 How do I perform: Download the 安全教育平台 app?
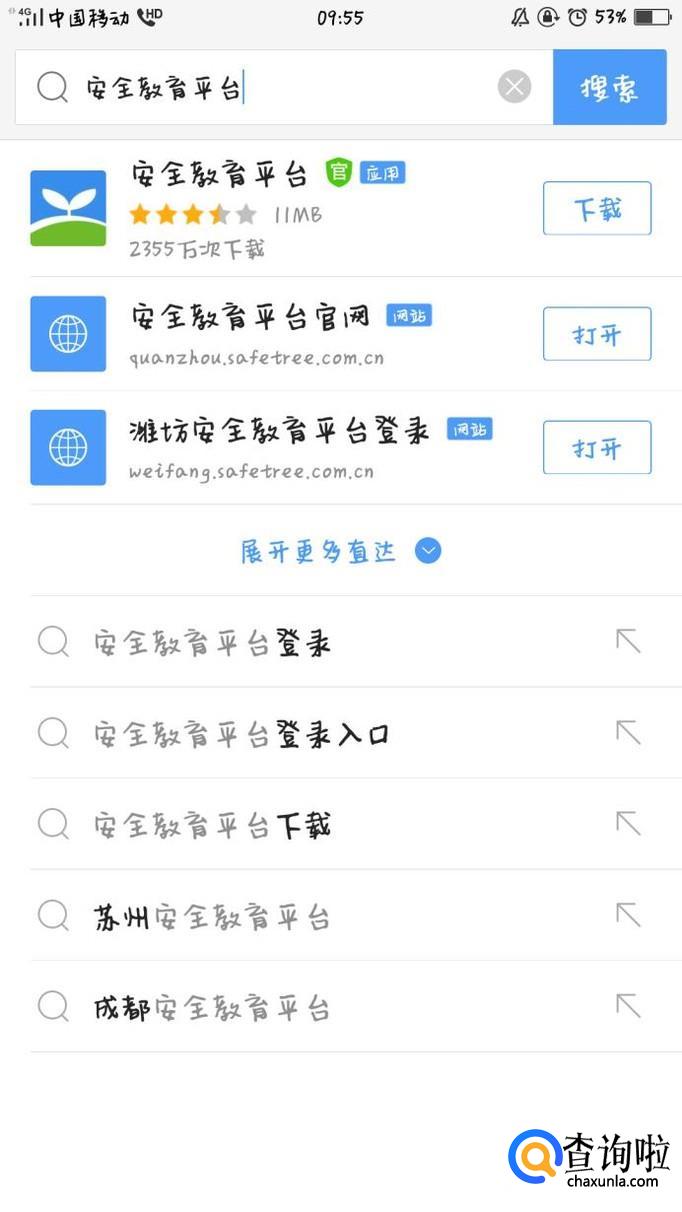[596, 209]
